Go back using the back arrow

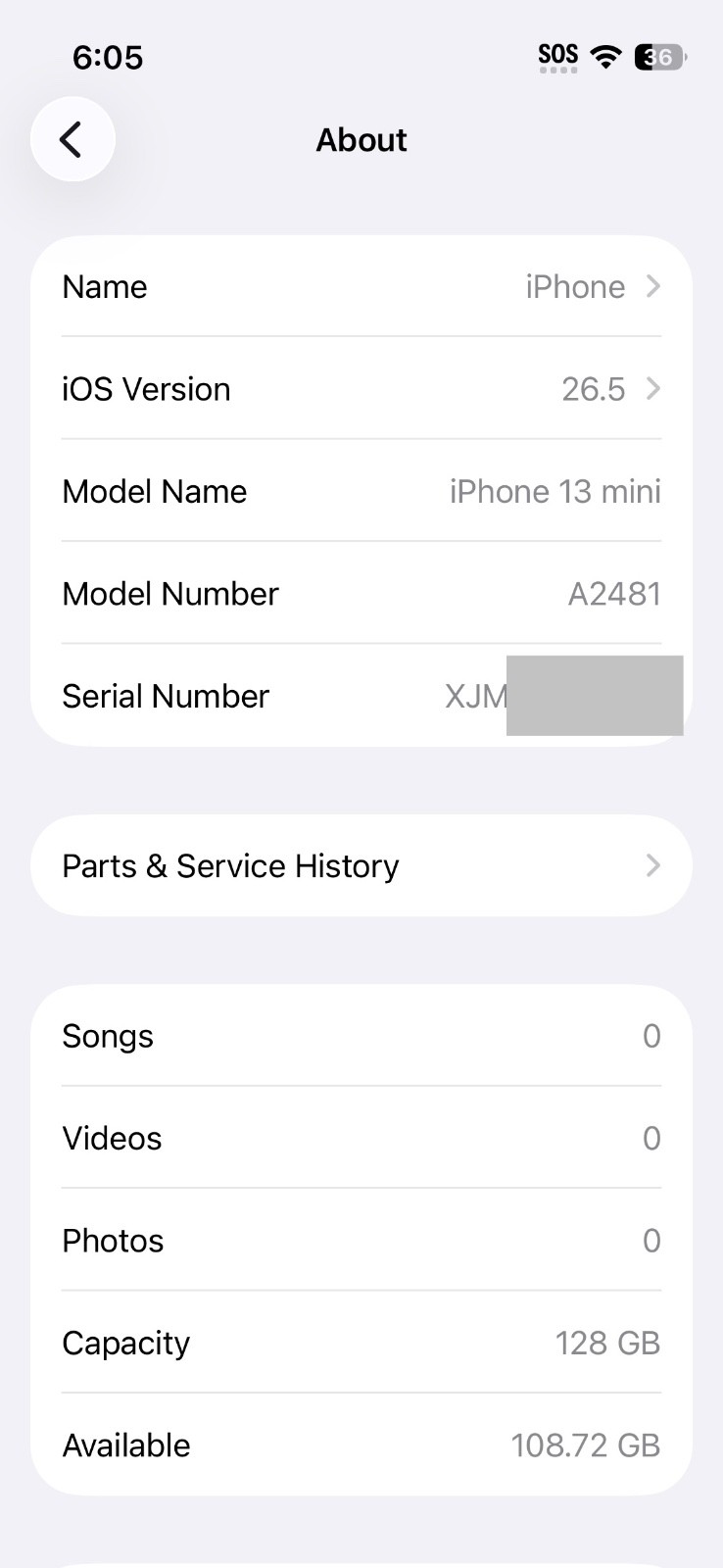coord(72,139)
